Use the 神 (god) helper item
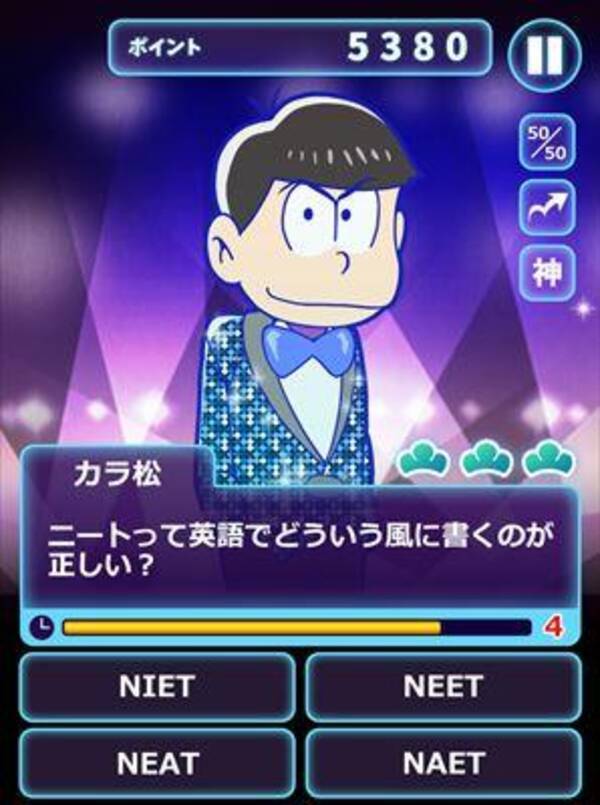This screenshot has width=600, height=805. click(546, 271)
